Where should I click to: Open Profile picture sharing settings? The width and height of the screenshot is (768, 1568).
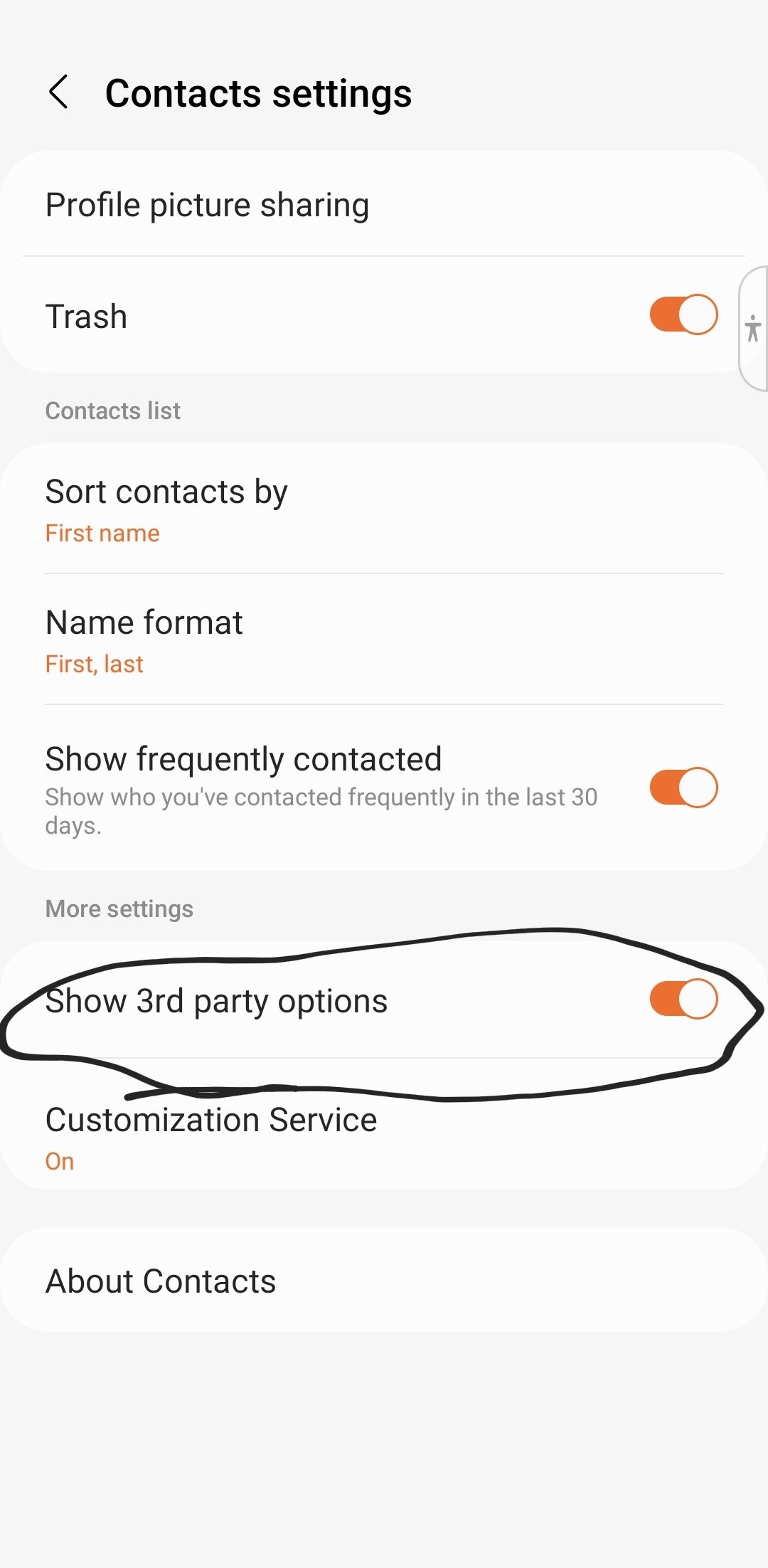click(x=207, y=204)
